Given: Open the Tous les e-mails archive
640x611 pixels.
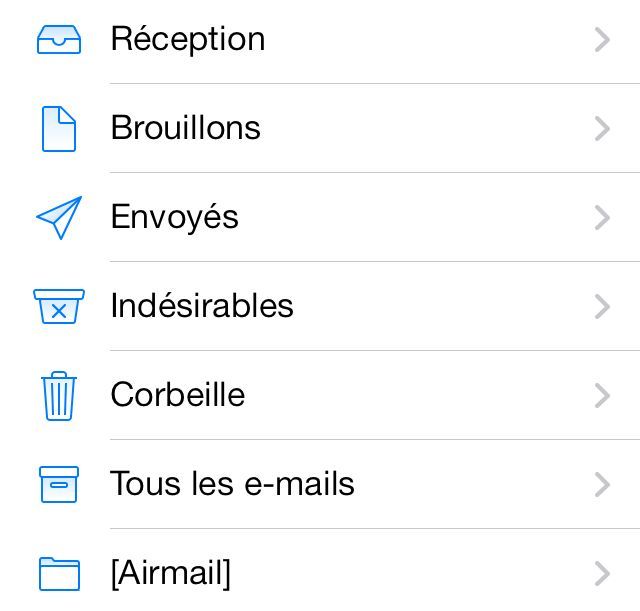Looking at the screenshot, I should point(232,484).
